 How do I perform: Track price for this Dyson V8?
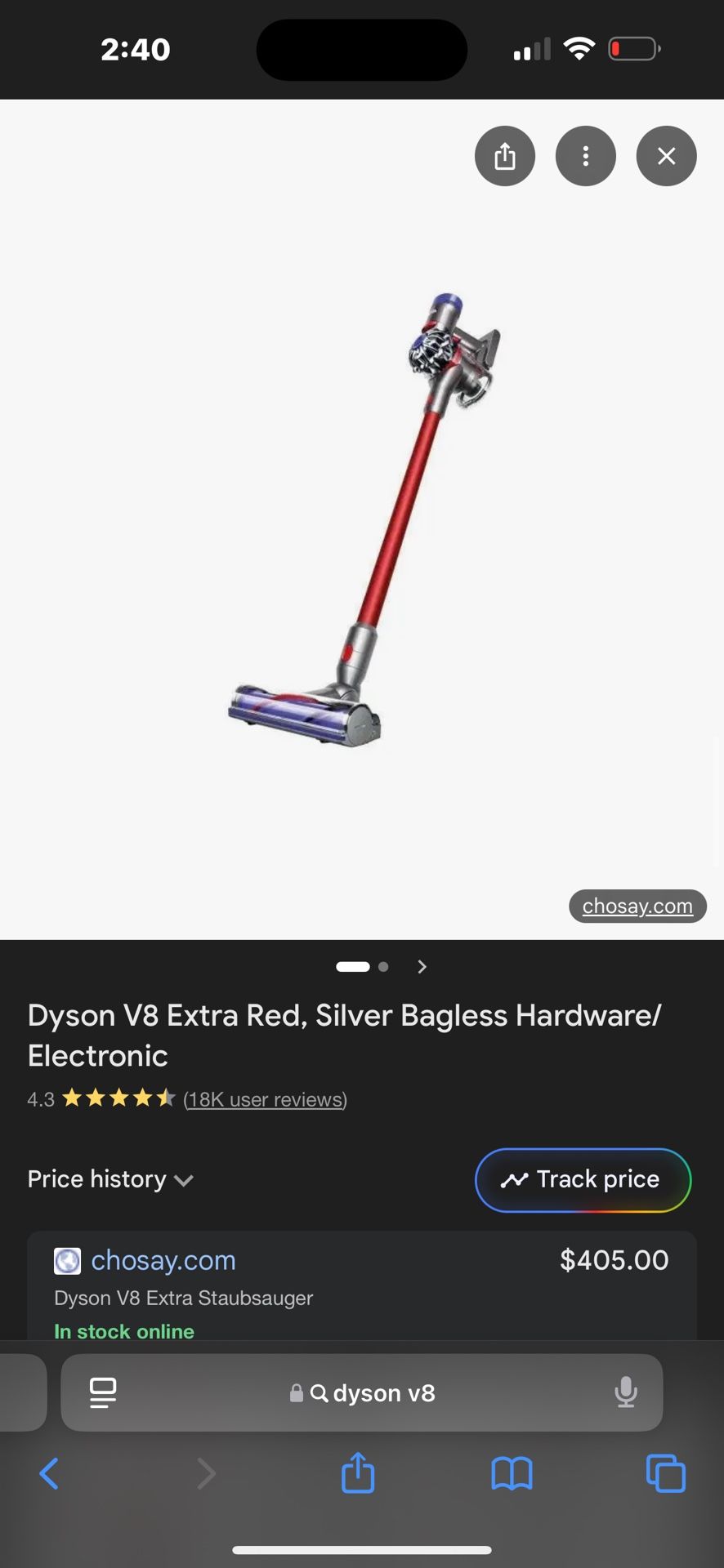tap(583, 1180)
